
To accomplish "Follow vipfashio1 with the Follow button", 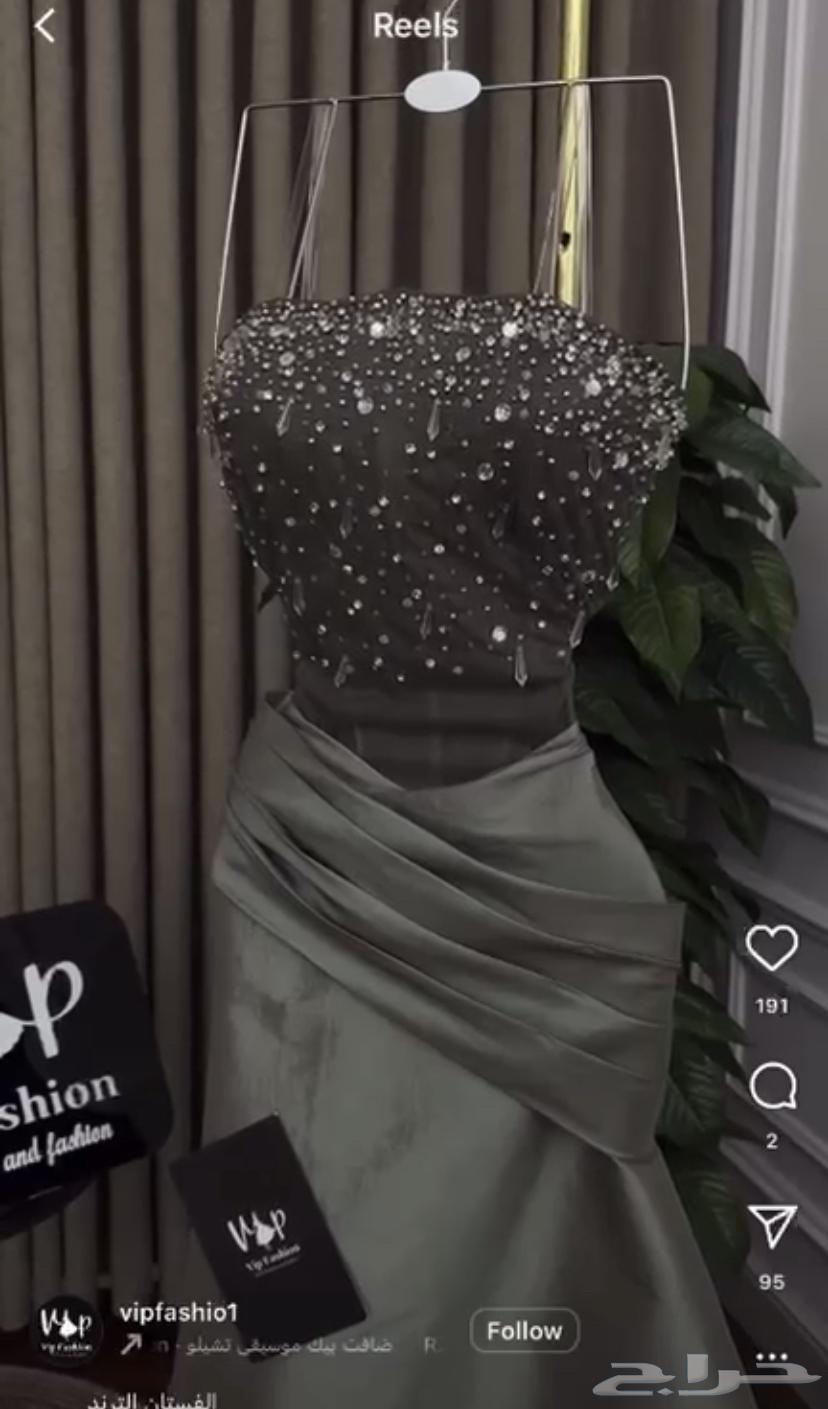I will click(523, 1331).
